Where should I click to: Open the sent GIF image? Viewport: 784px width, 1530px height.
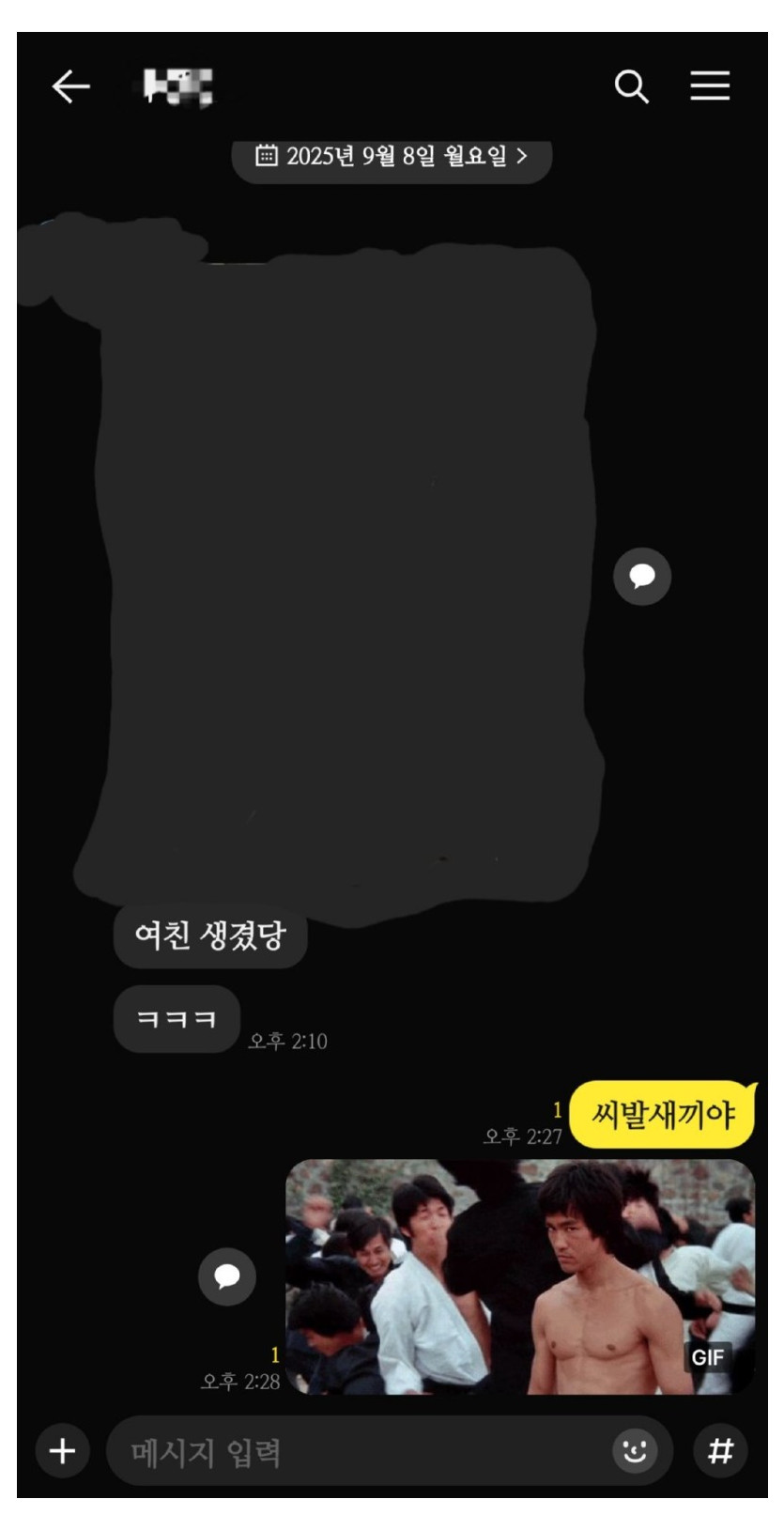[519, 1276]
